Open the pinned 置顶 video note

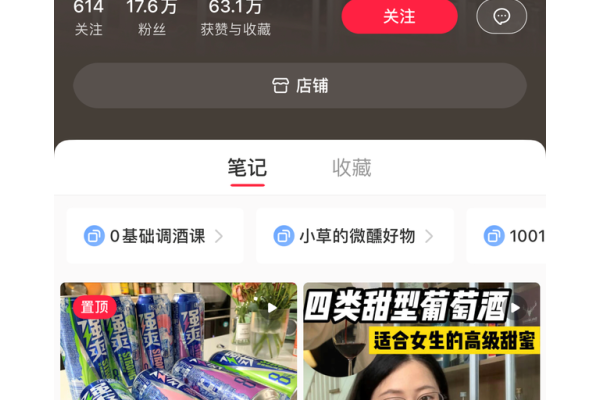179,340
